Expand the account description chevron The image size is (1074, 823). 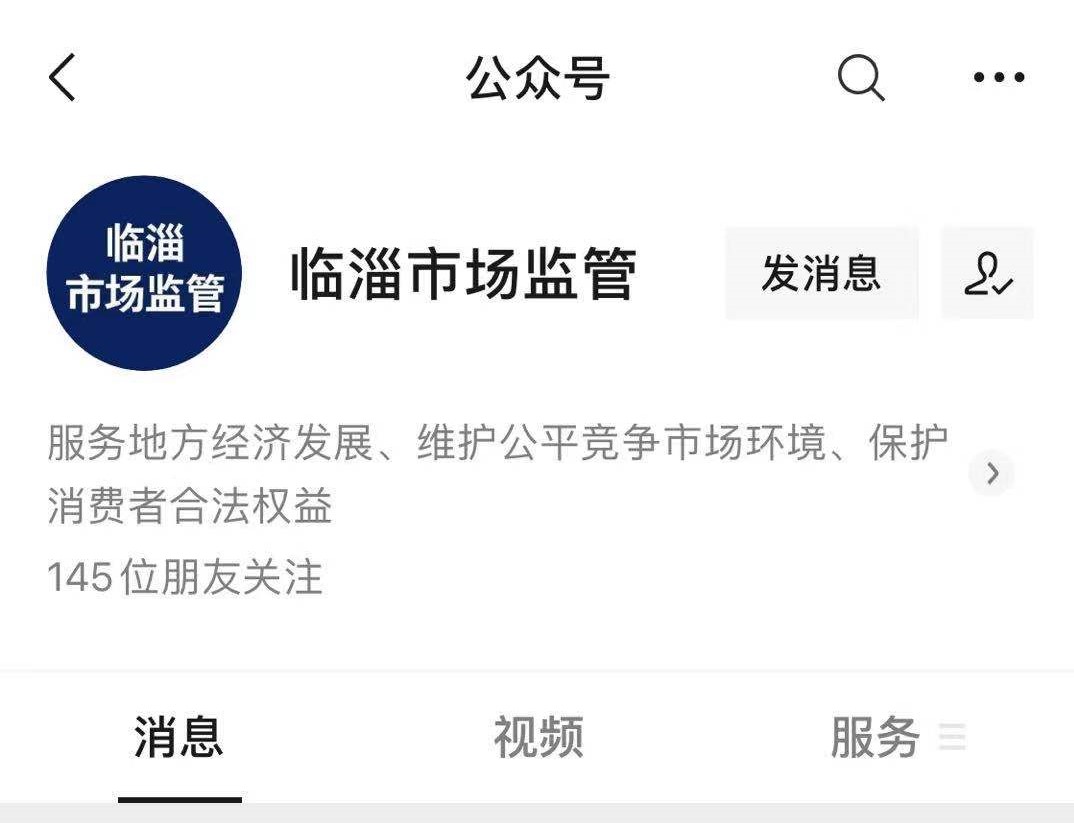tap(991, 474)
